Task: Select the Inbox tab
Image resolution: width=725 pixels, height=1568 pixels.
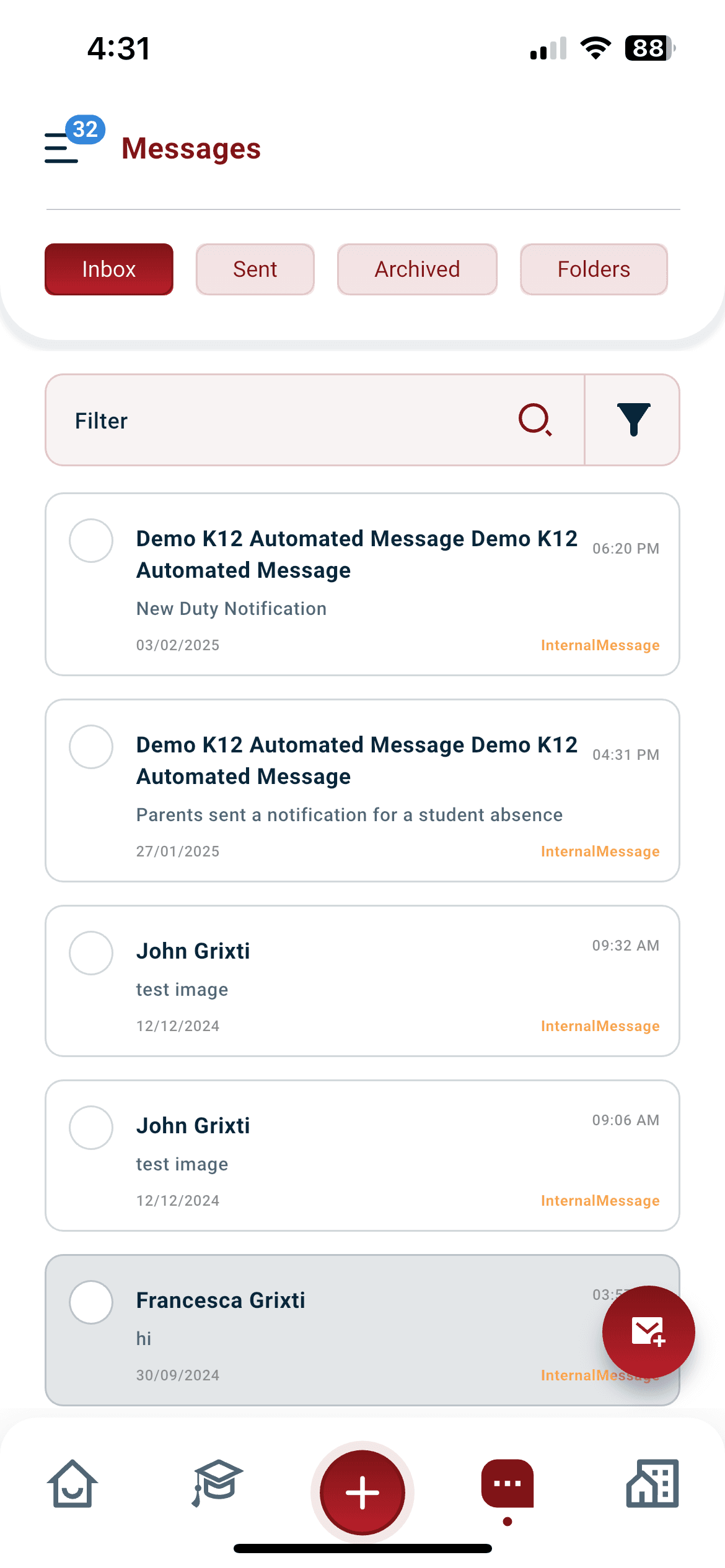Action: [x=109, y=269]
